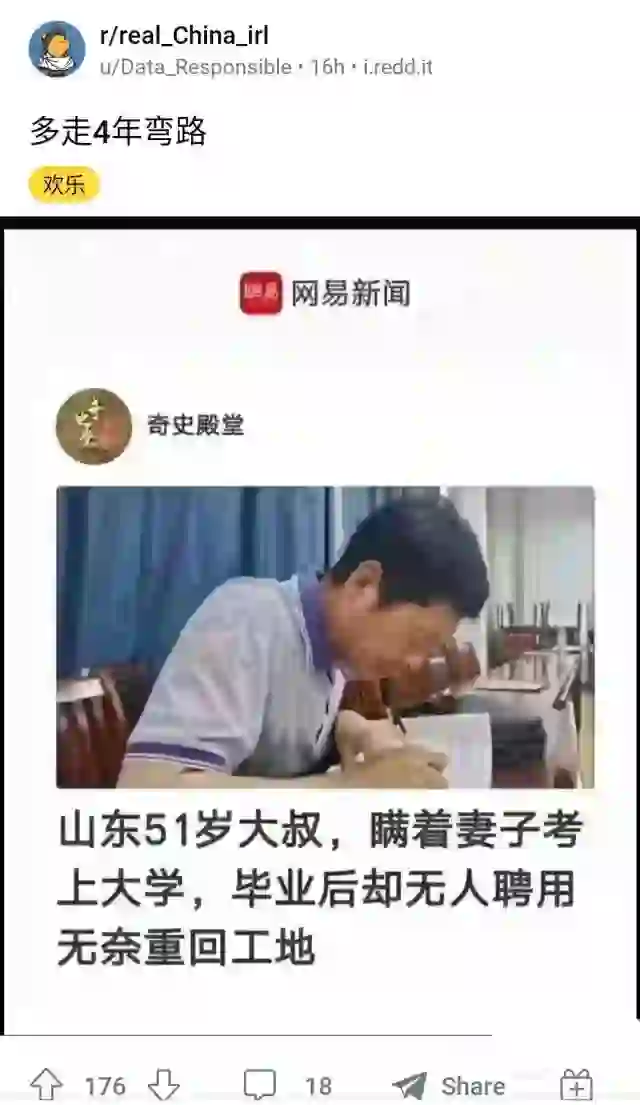640x1105 pixels.
Task: Give an award with the gift icon
Action: (x=576, y=1085)
